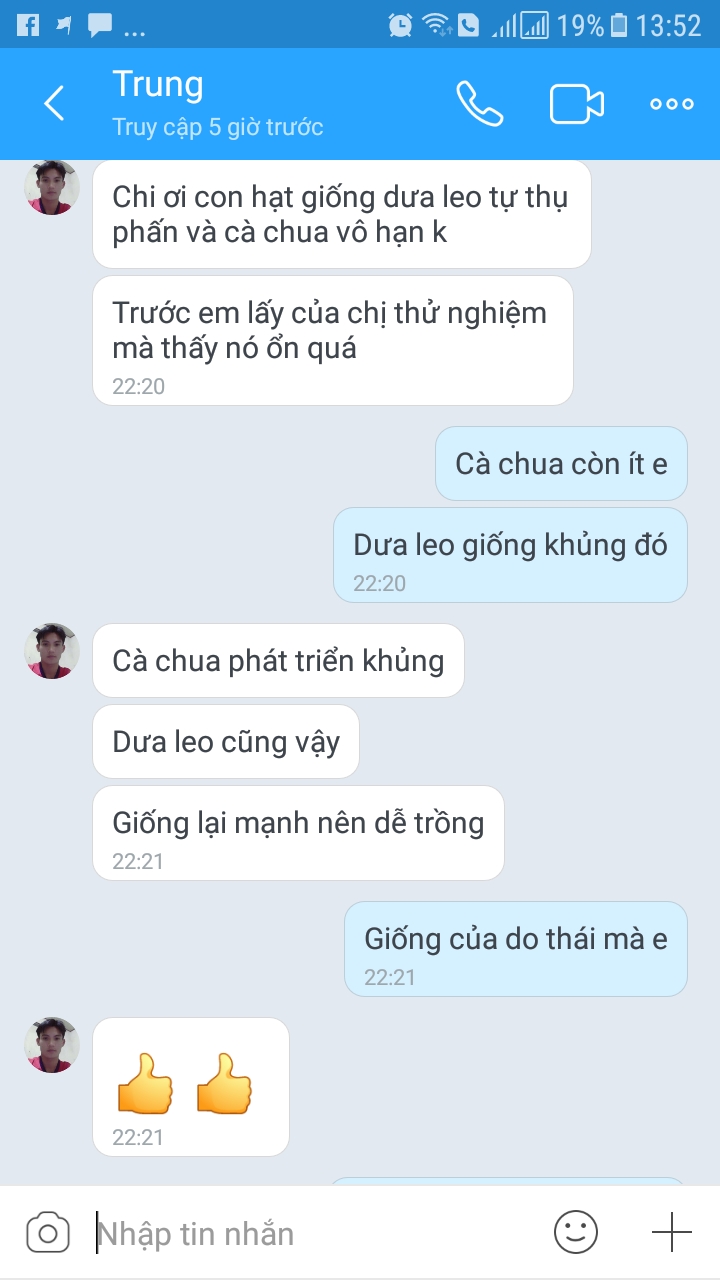720x1280 pixels.
Task: Focus the 'Nhập tin nhắn' message field
Action: coord(310,1233)
